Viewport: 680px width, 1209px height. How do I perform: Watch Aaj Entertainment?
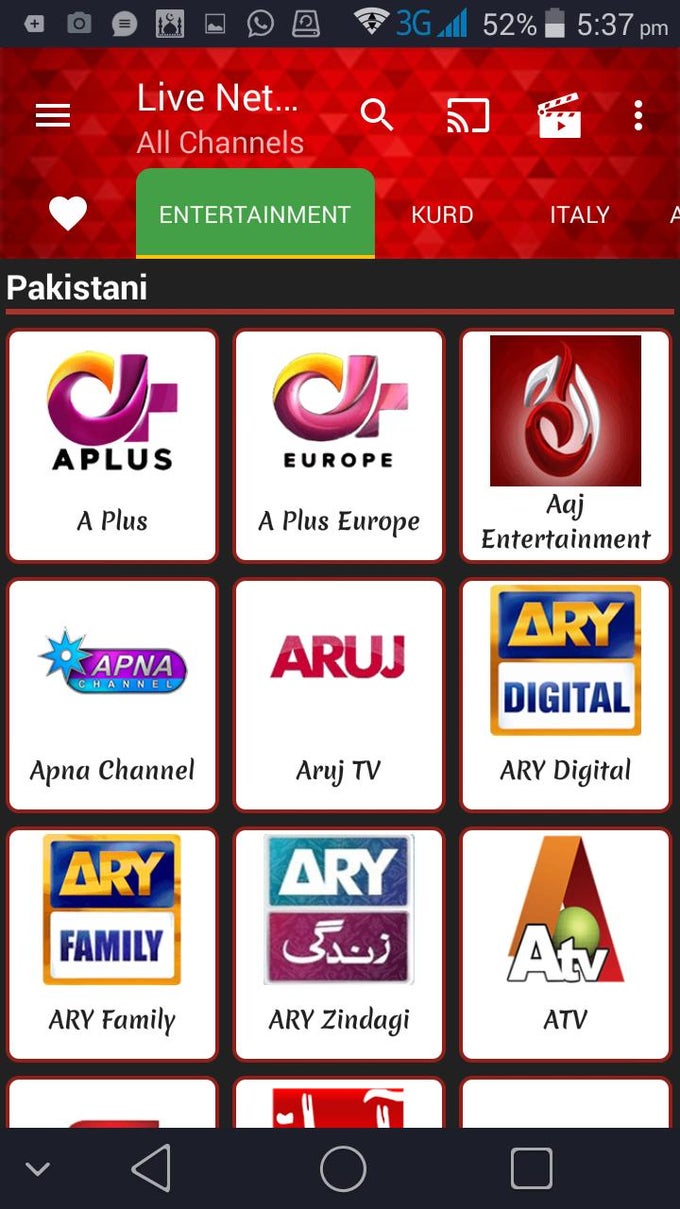(x=565, y=446)
